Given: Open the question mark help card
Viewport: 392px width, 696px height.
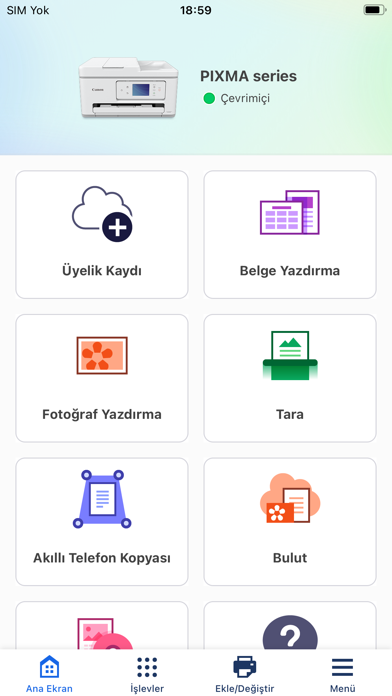Looking at the screenshot, I should click(290, 626).
